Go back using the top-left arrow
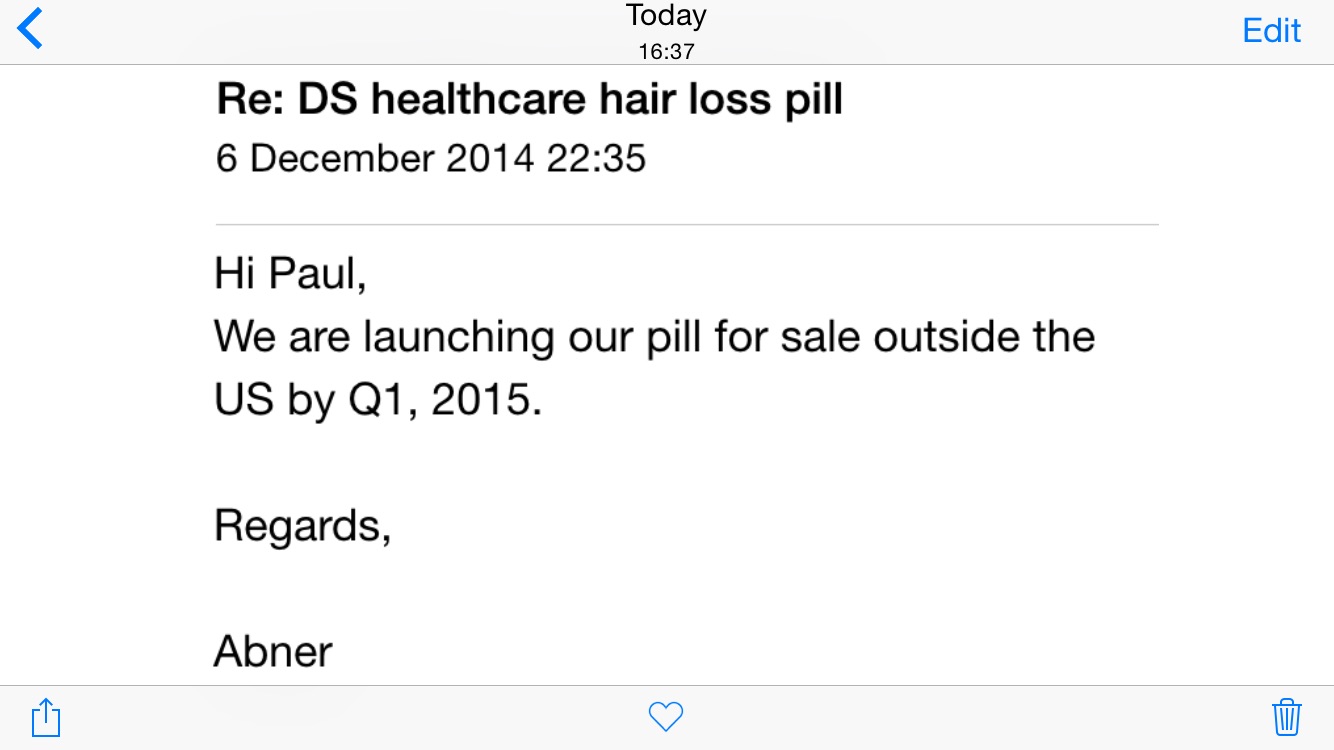 coord(31,29)
